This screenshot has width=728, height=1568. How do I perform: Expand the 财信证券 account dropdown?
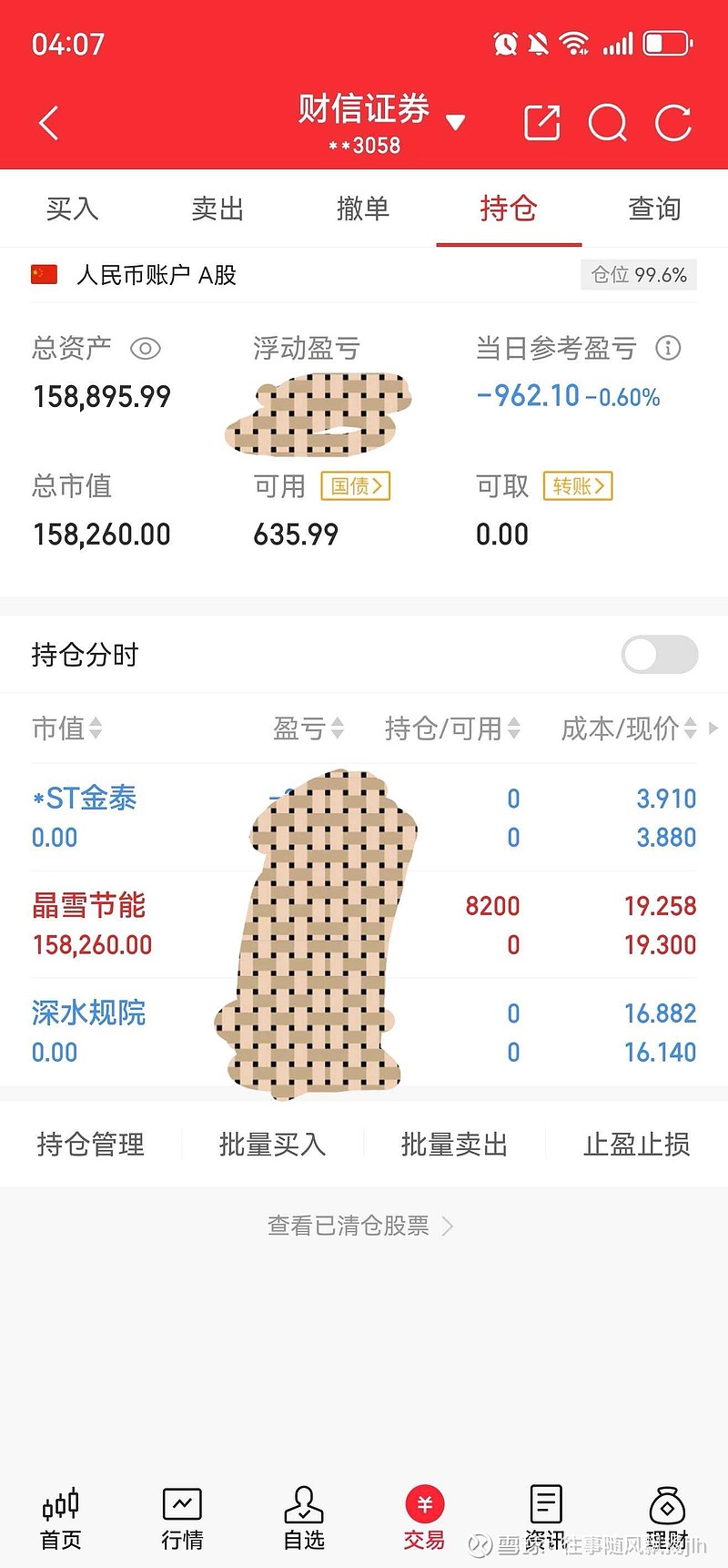[x=456, y=123]
